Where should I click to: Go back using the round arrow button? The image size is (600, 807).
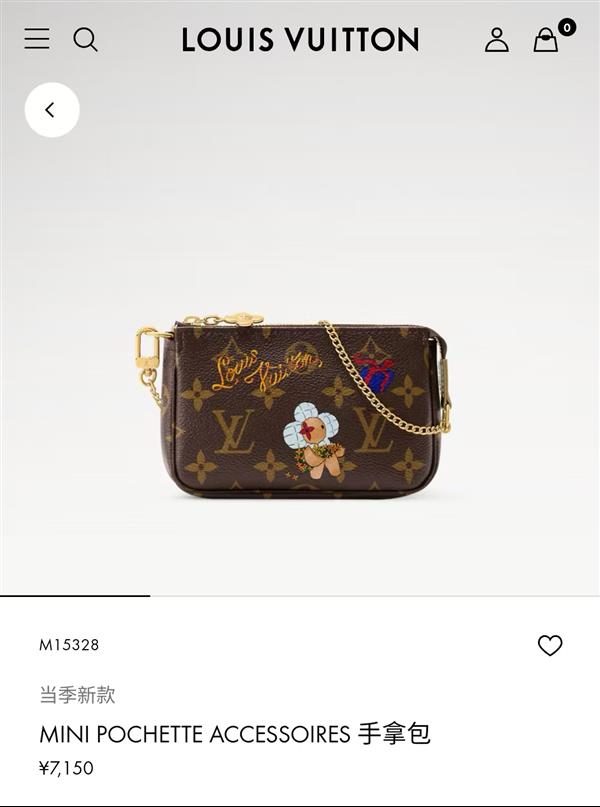click(x=52, y=110)
